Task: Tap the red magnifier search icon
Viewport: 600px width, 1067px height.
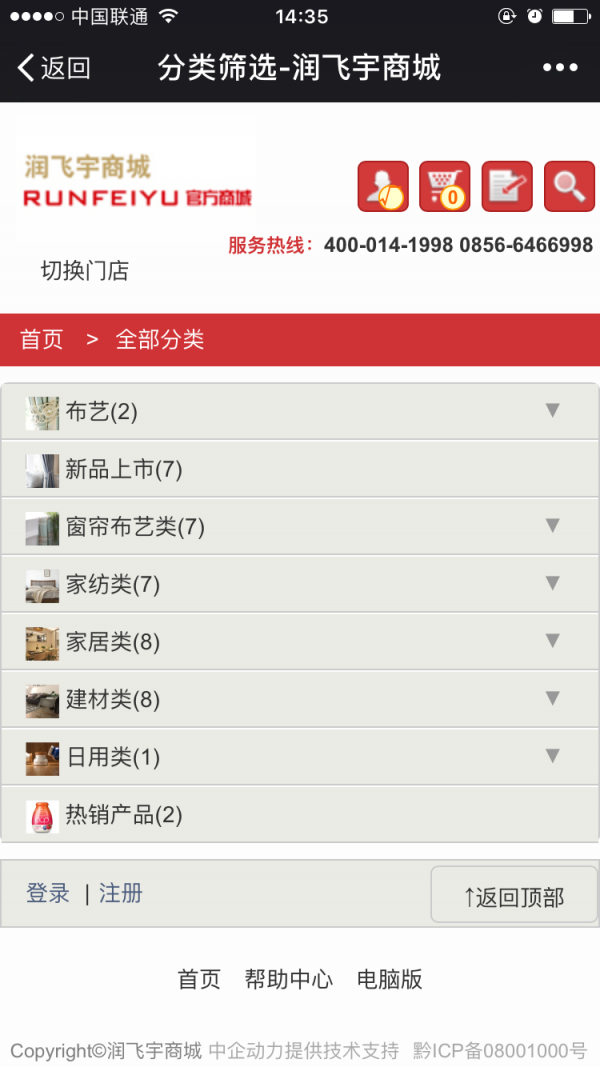Action: (569, 186)
